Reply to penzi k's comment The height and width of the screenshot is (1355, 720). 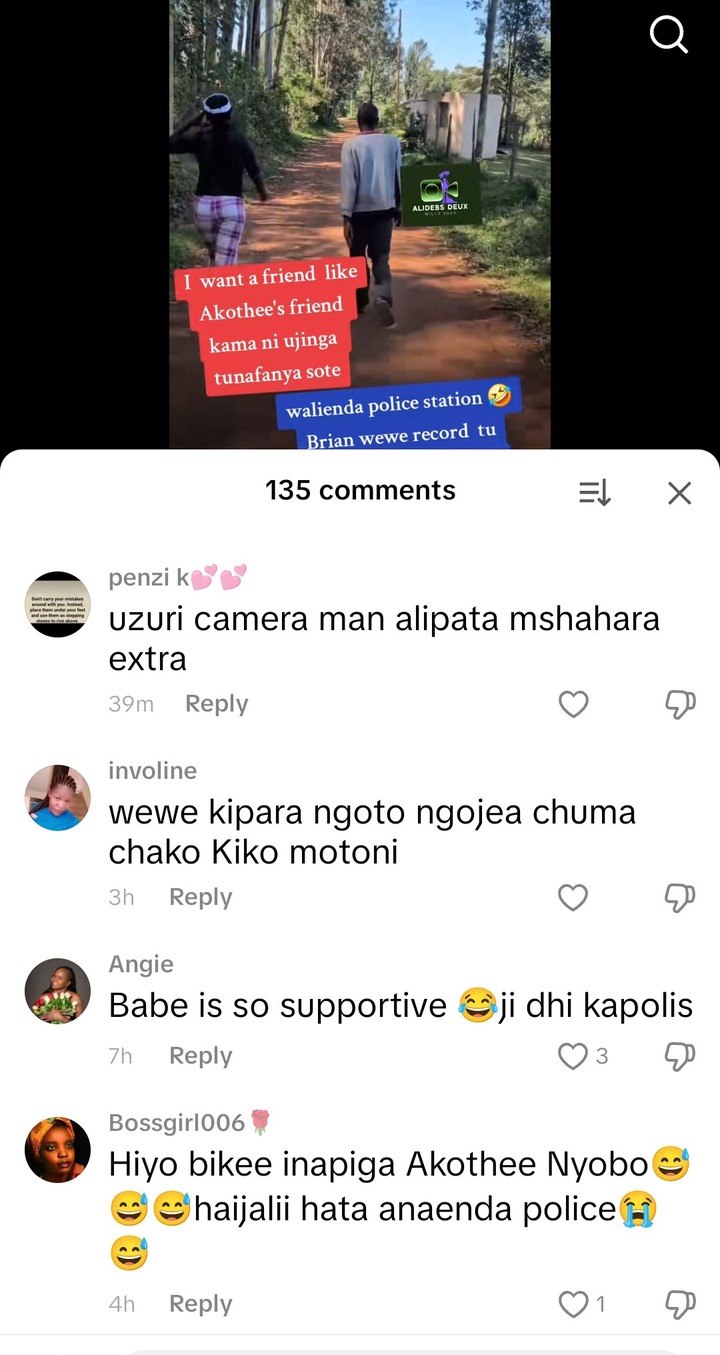[x=216, y=704]
